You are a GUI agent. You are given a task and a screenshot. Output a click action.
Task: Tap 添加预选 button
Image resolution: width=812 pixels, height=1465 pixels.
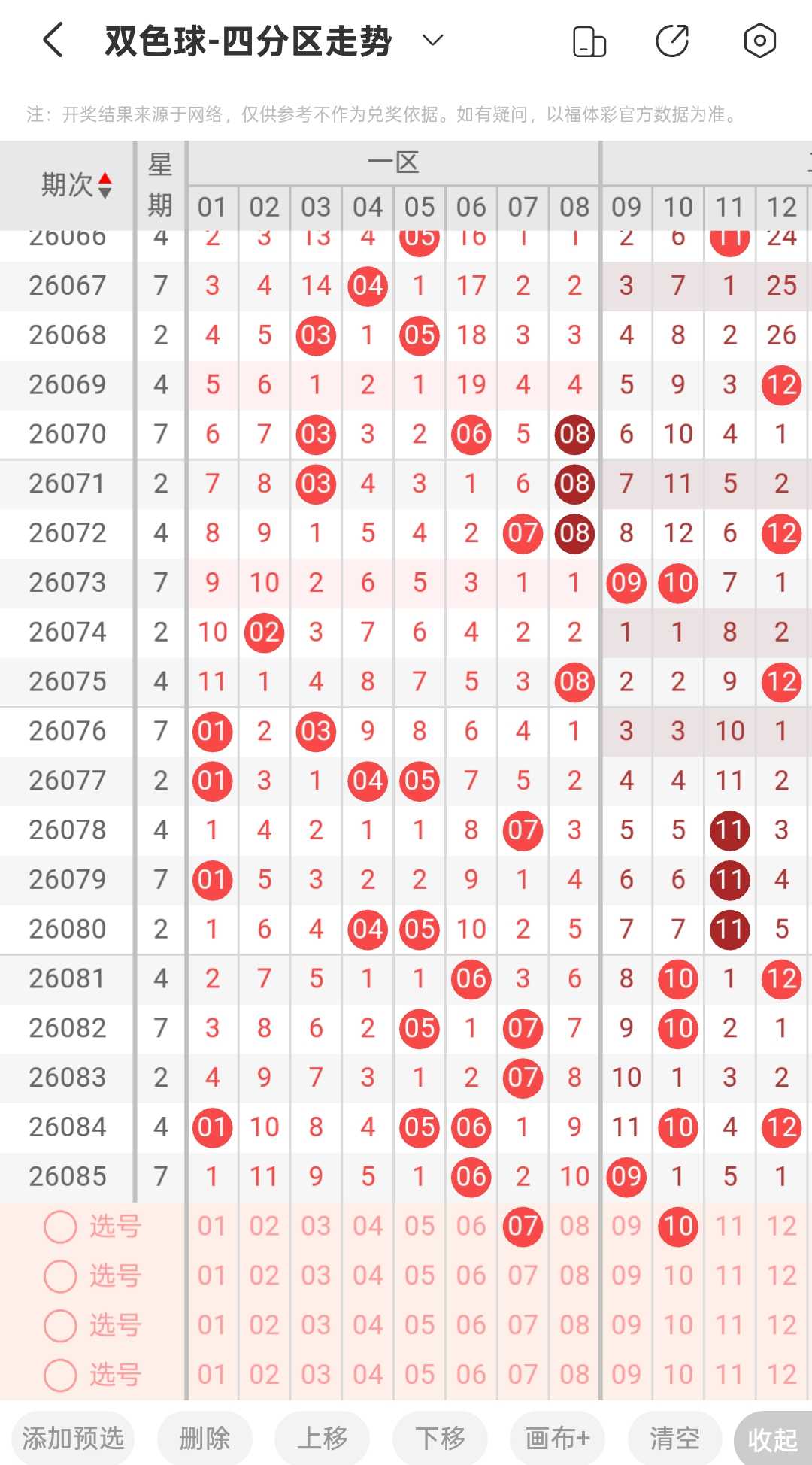pyautogui.click(x=73, y=1438)
